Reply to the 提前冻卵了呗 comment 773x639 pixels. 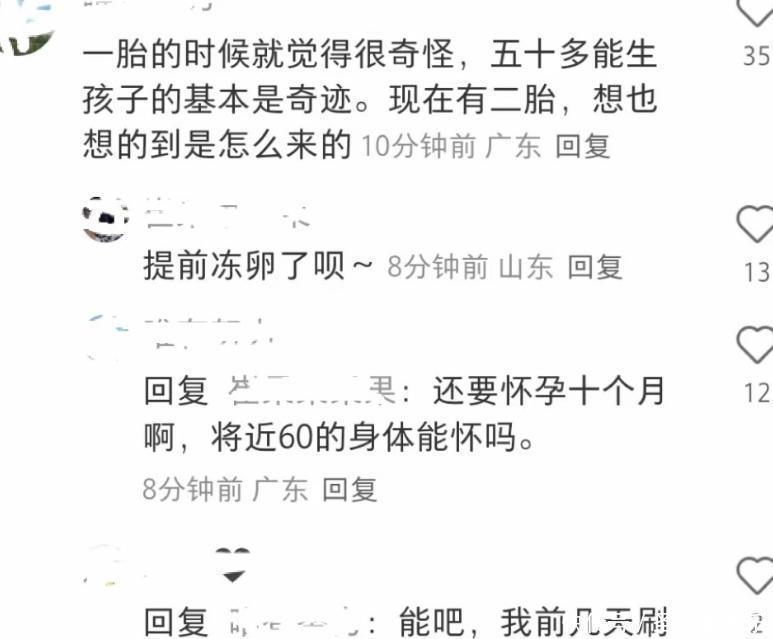[595, 267]
